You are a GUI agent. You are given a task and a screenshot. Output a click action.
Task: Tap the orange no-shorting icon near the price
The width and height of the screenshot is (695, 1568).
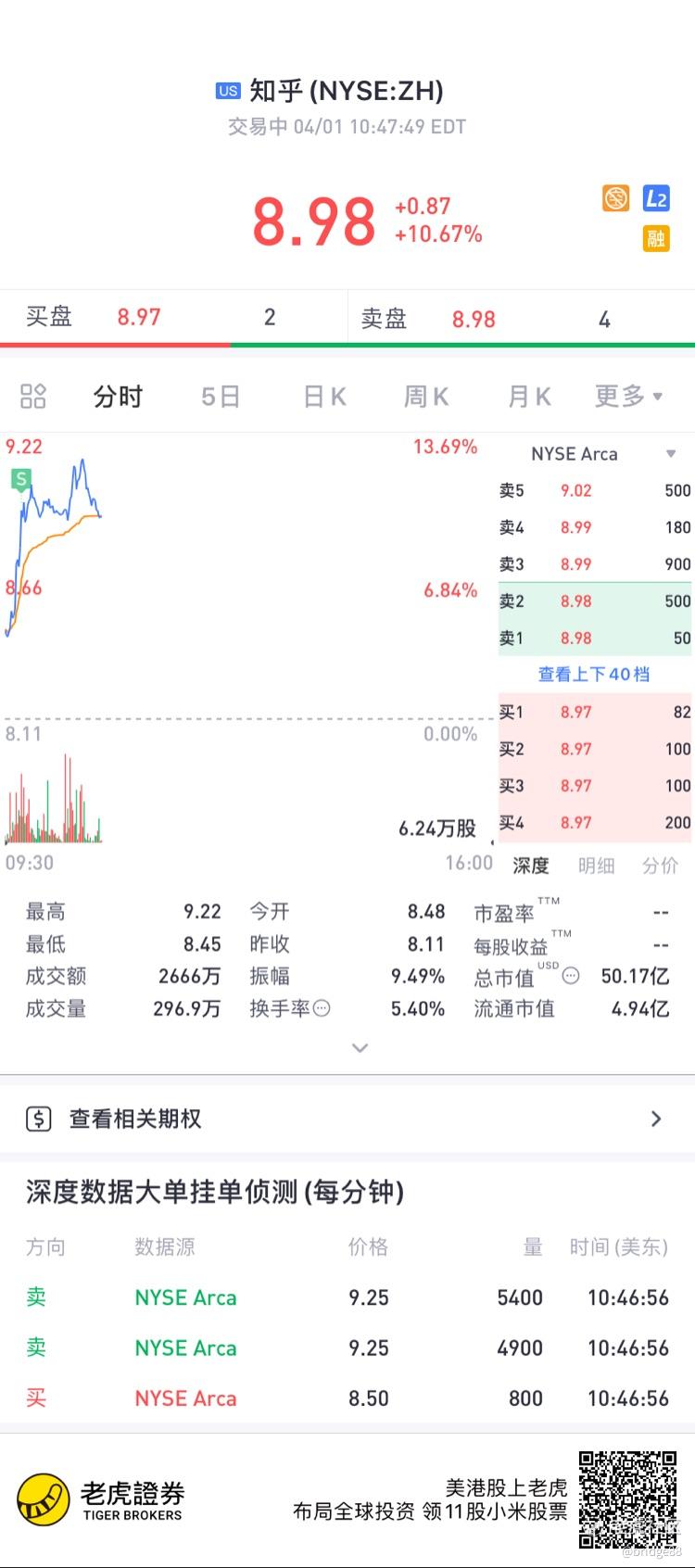616,198
